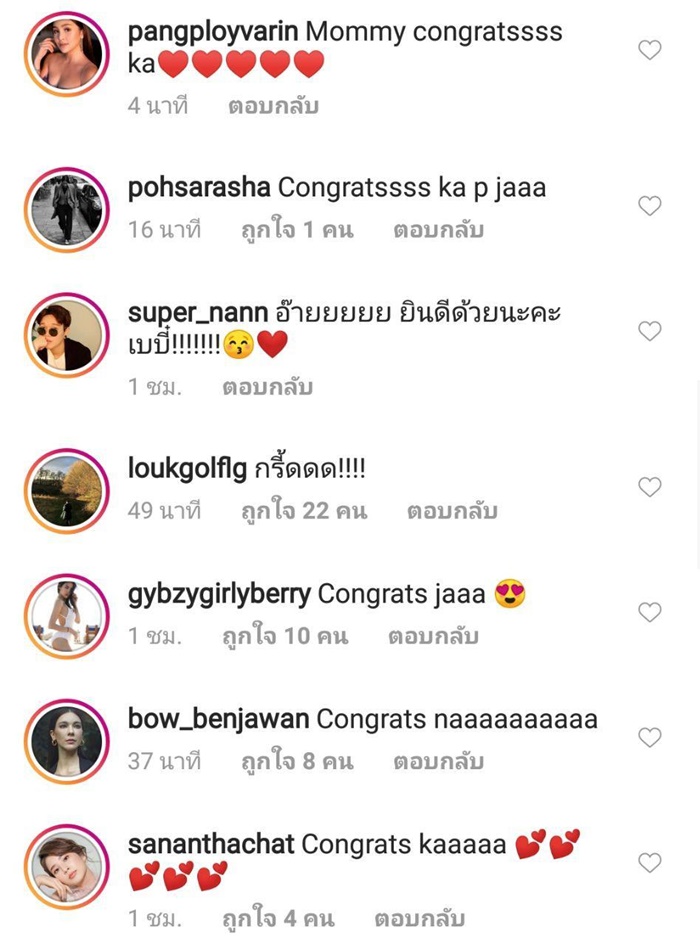Like pohsarasha's comment
This screenshot has height=944, width=700.
650,206
